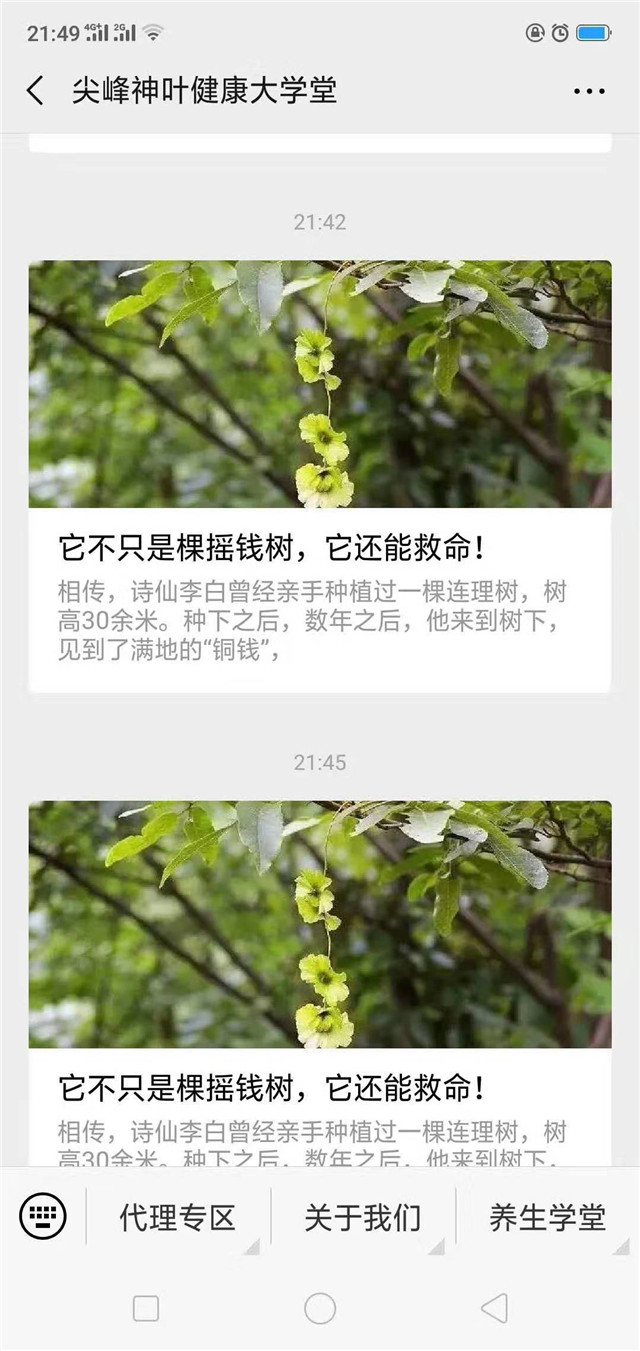Open the three-dot overflow menu
640x1351 pixels.
click(589, 91)
